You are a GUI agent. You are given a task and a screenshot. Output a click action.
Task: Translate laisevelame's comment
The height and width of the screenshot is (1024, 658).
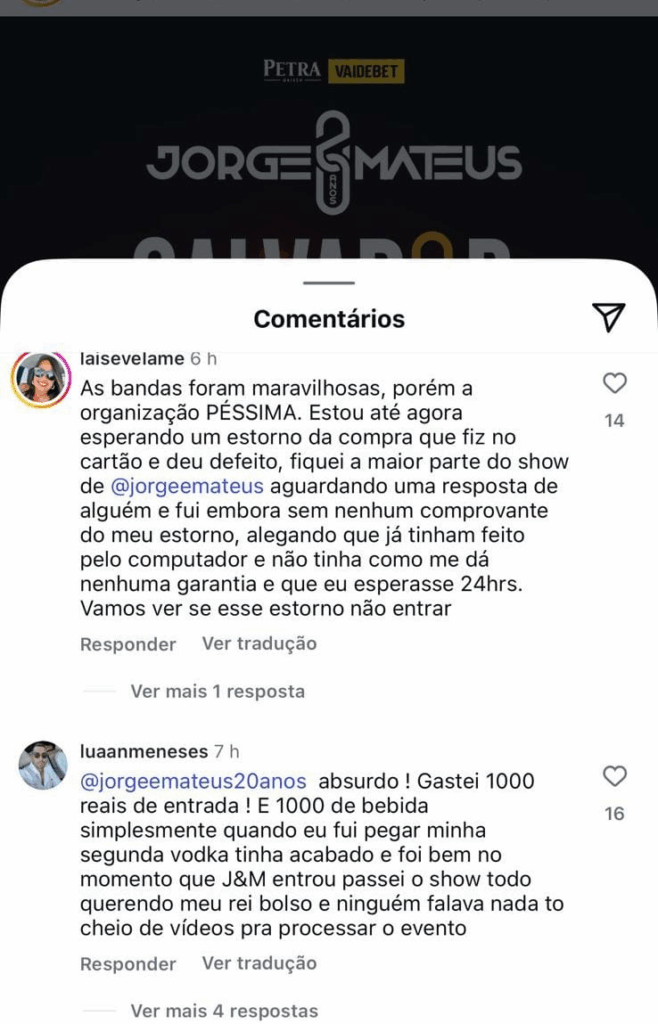point(259,644)
